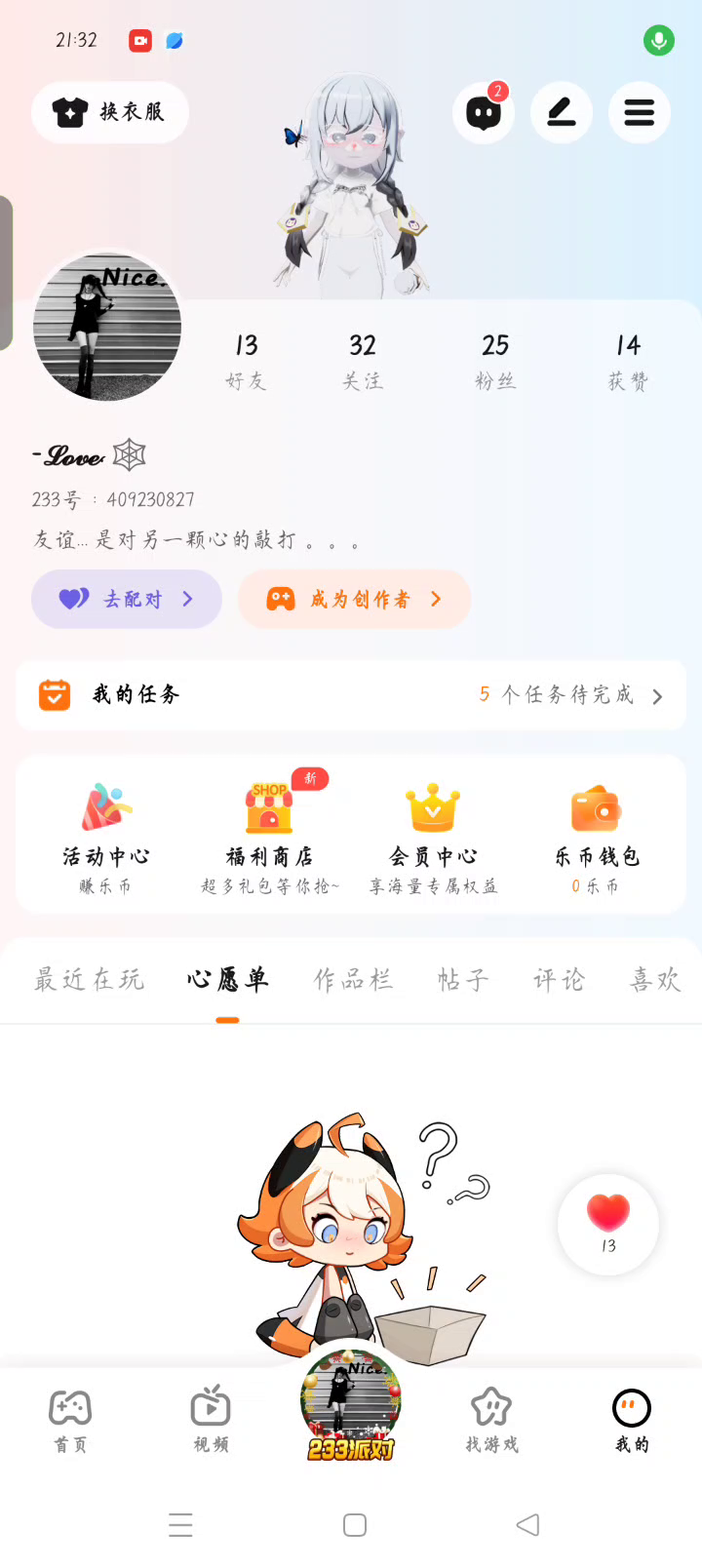Open 活动中心 activity center
The image size is (702, 1568).
105,835
